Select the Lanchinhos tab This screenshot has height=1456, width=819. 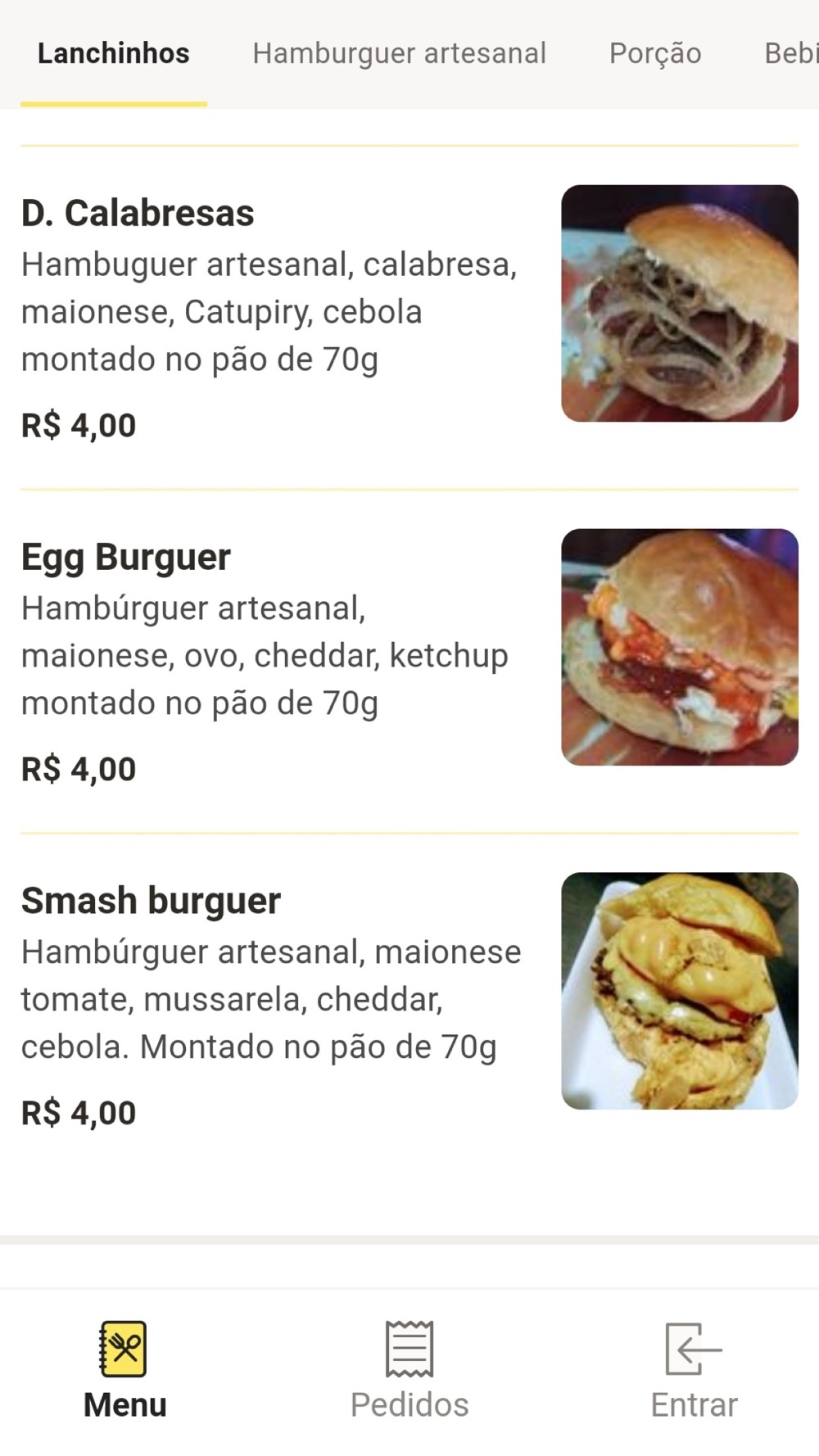coord(114,53)
